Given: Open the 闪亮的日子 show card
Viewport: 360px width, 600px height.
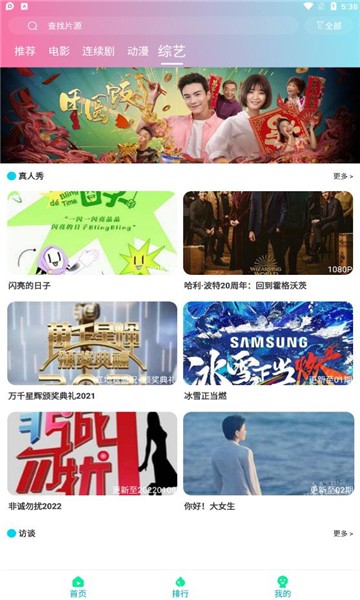Looking at the screenshot, I should coord(92,241).
